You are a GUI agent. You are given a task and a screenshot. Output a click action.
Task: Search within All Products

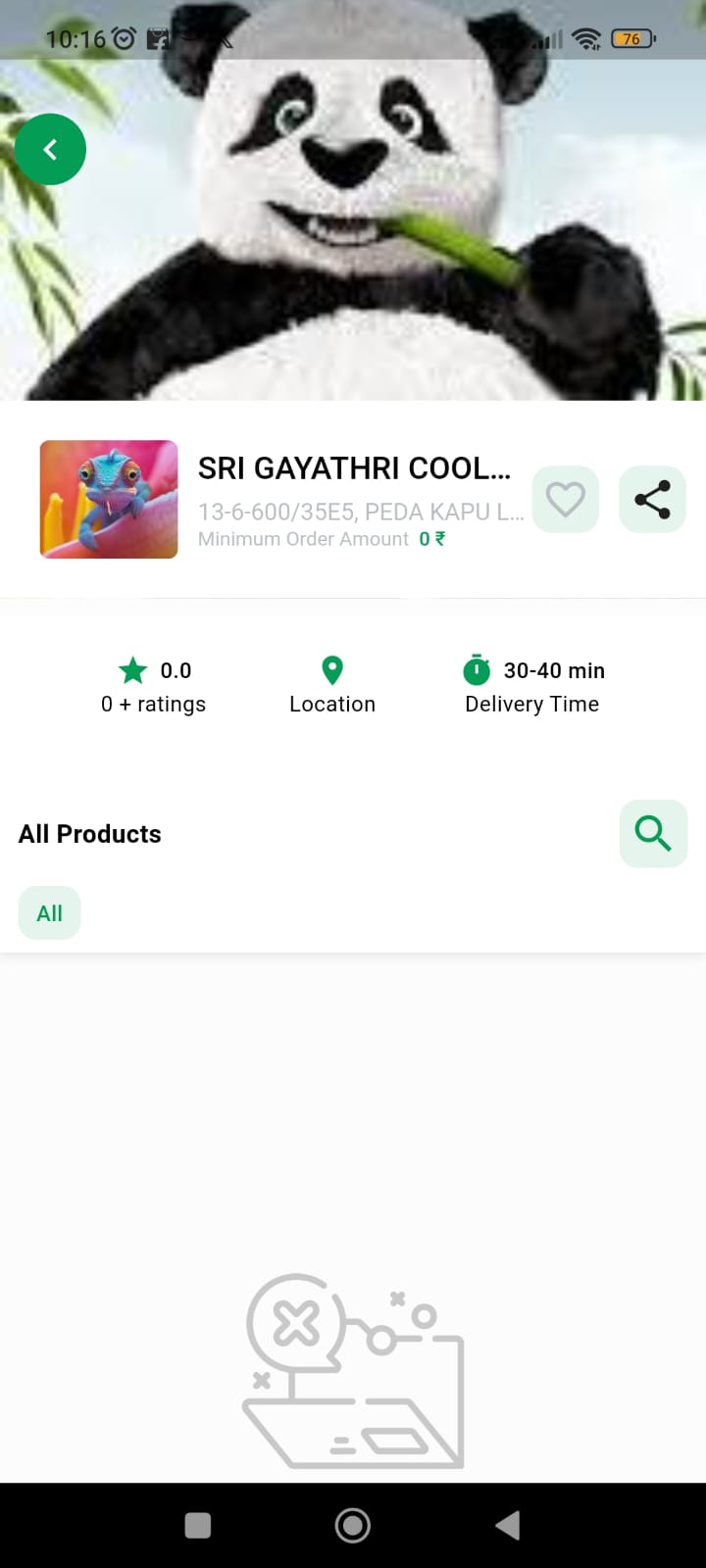click(653, 833)
